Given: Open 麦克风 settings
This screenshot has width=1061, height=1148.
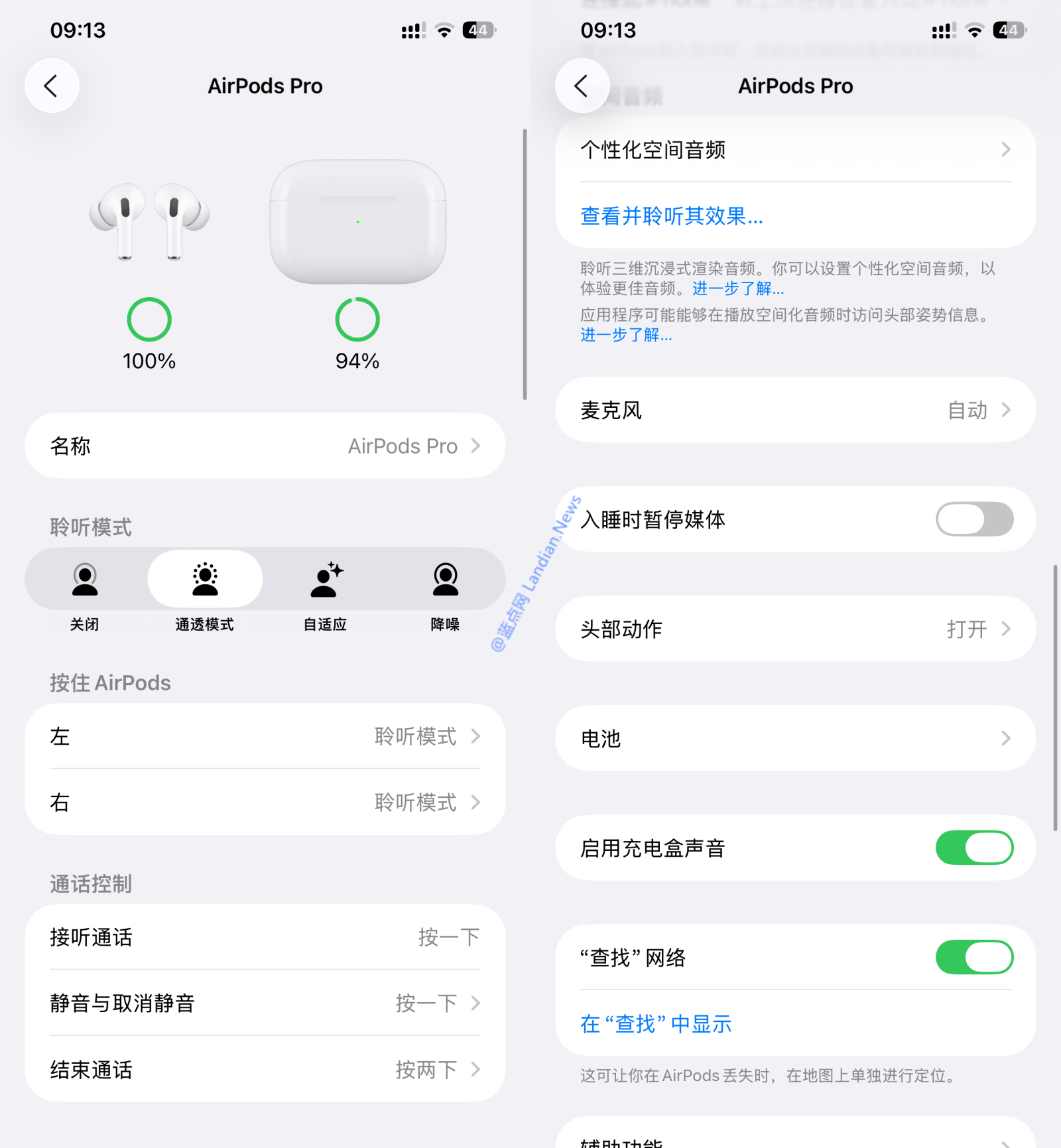Looking at the screenshot, I should point(795,410).
